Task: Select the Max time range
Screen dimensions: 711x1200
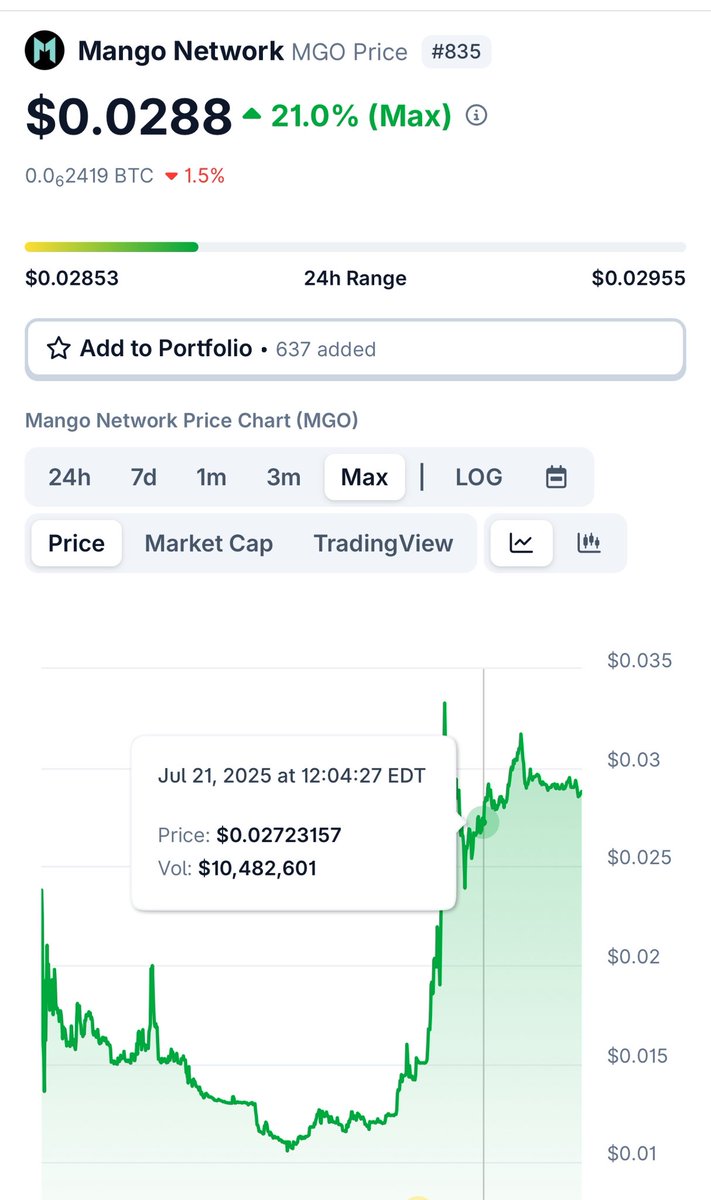Action: (364, 477)
